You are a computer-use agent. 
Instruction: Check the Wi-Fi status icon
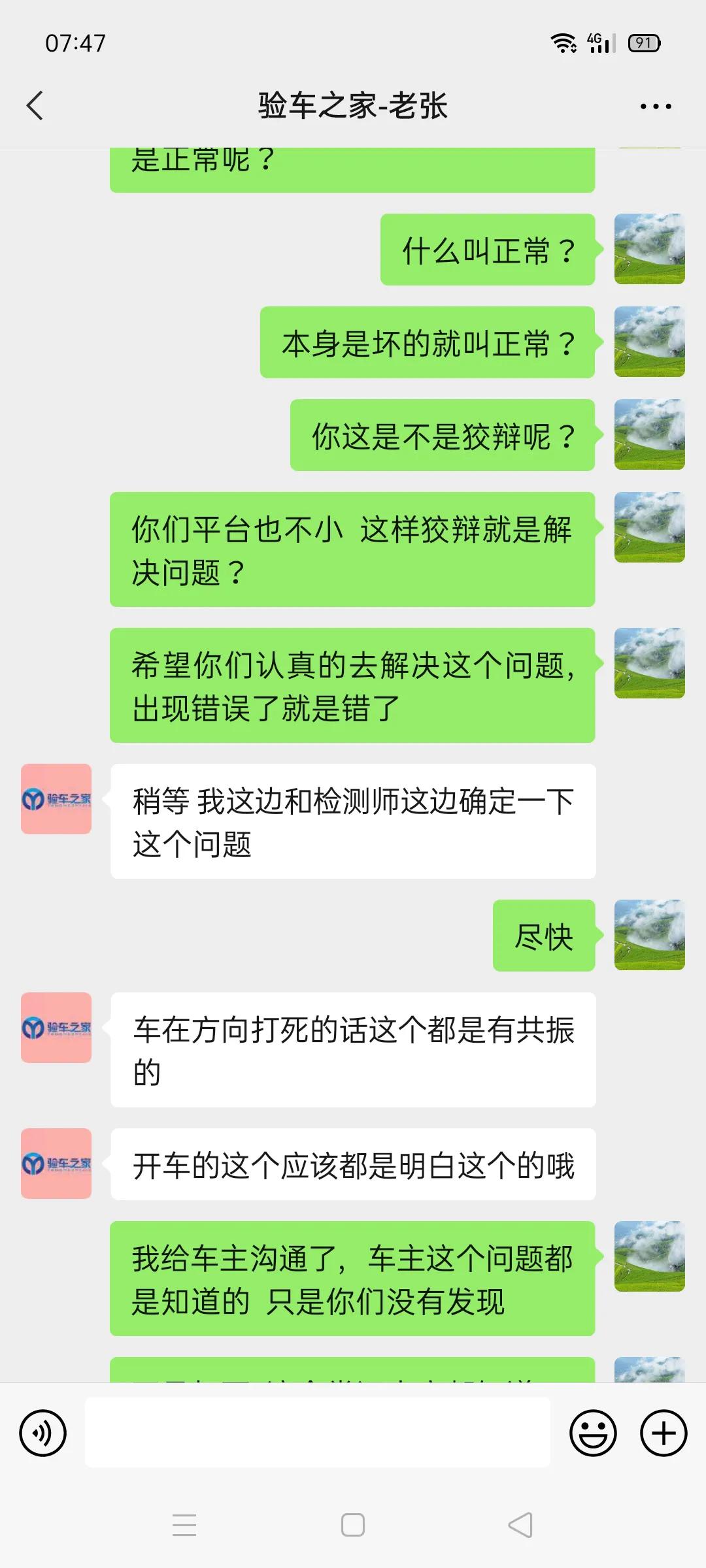coord(563,41)
